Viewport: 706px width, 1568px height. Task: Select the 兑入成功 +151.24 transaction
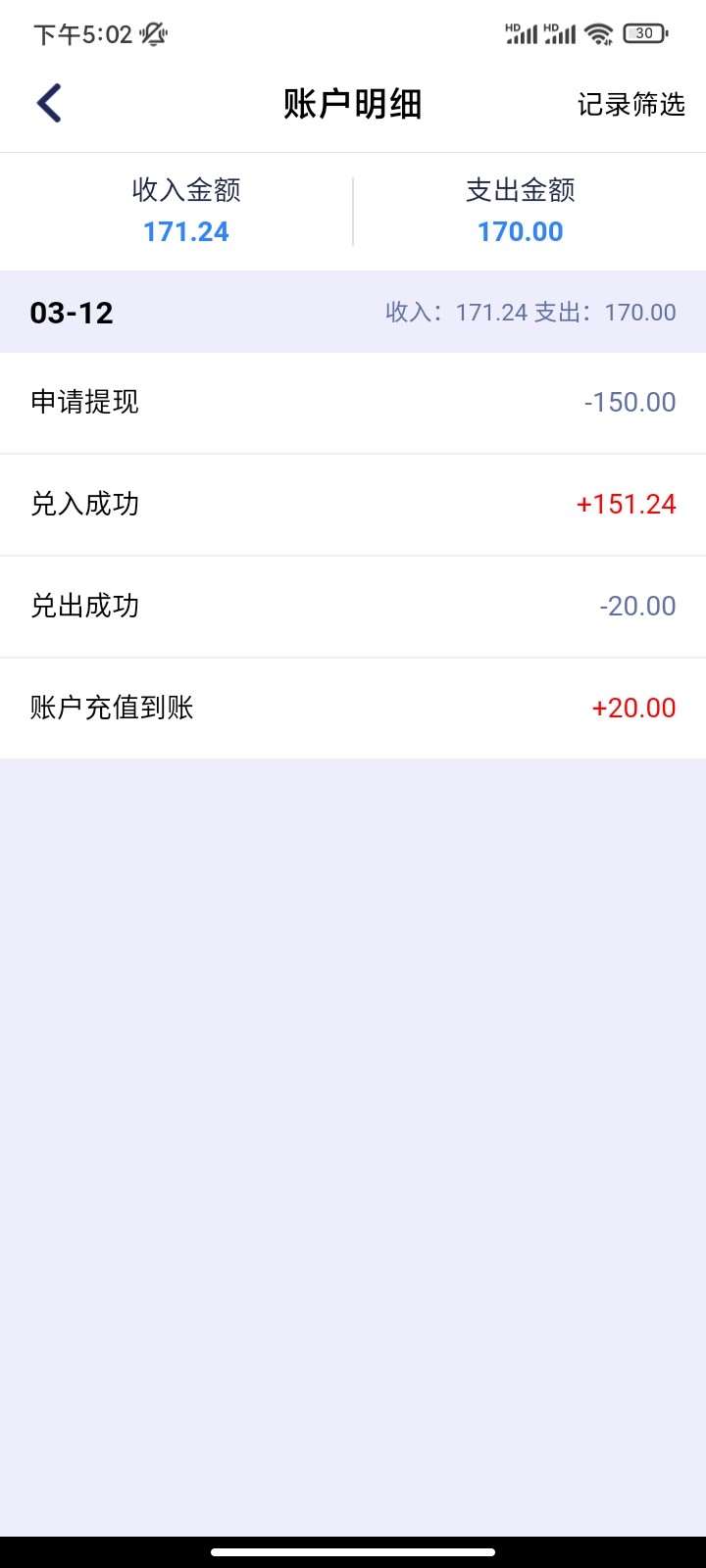[x=353, y=505]
